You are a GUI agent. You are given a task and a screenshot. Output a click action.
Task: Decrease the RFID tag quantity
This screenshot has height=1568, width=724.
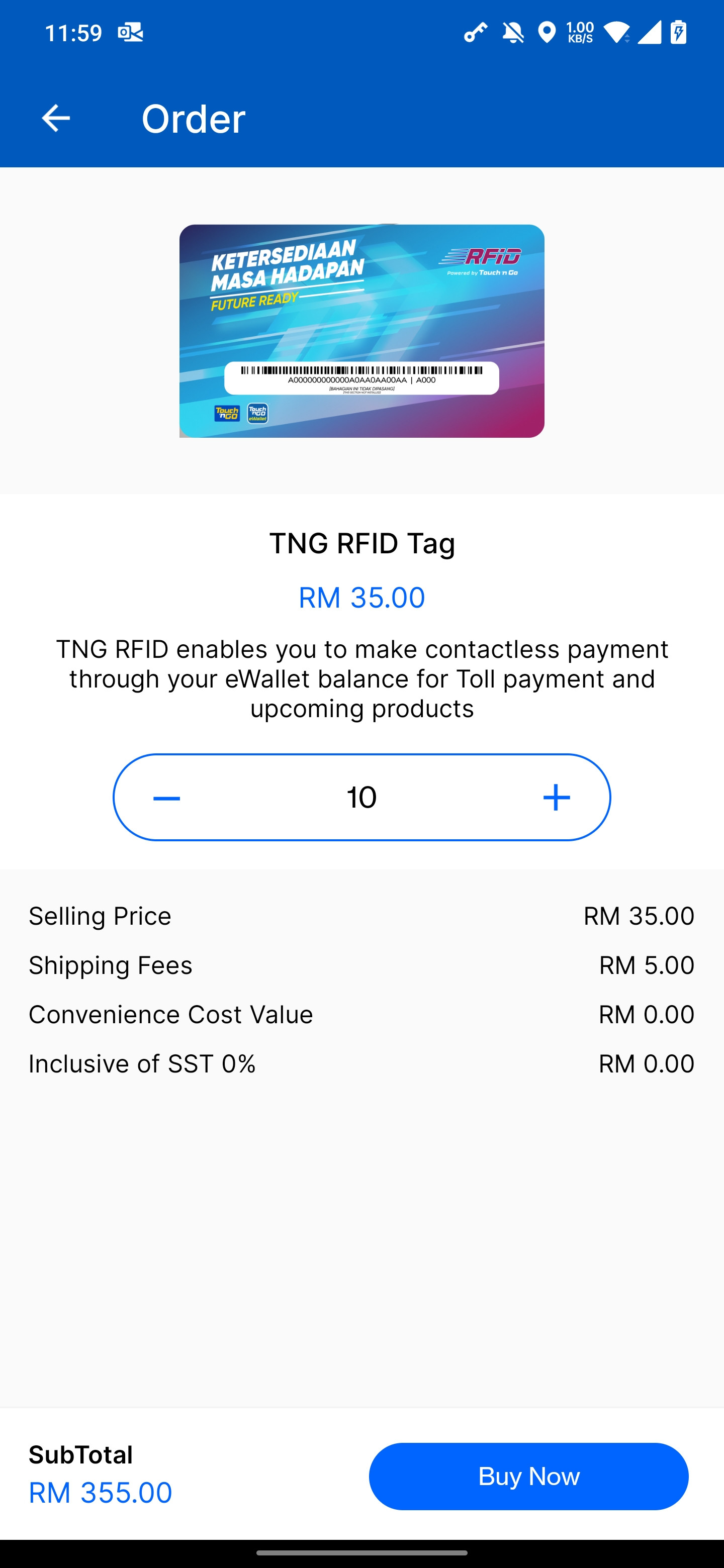pos(166,798)
